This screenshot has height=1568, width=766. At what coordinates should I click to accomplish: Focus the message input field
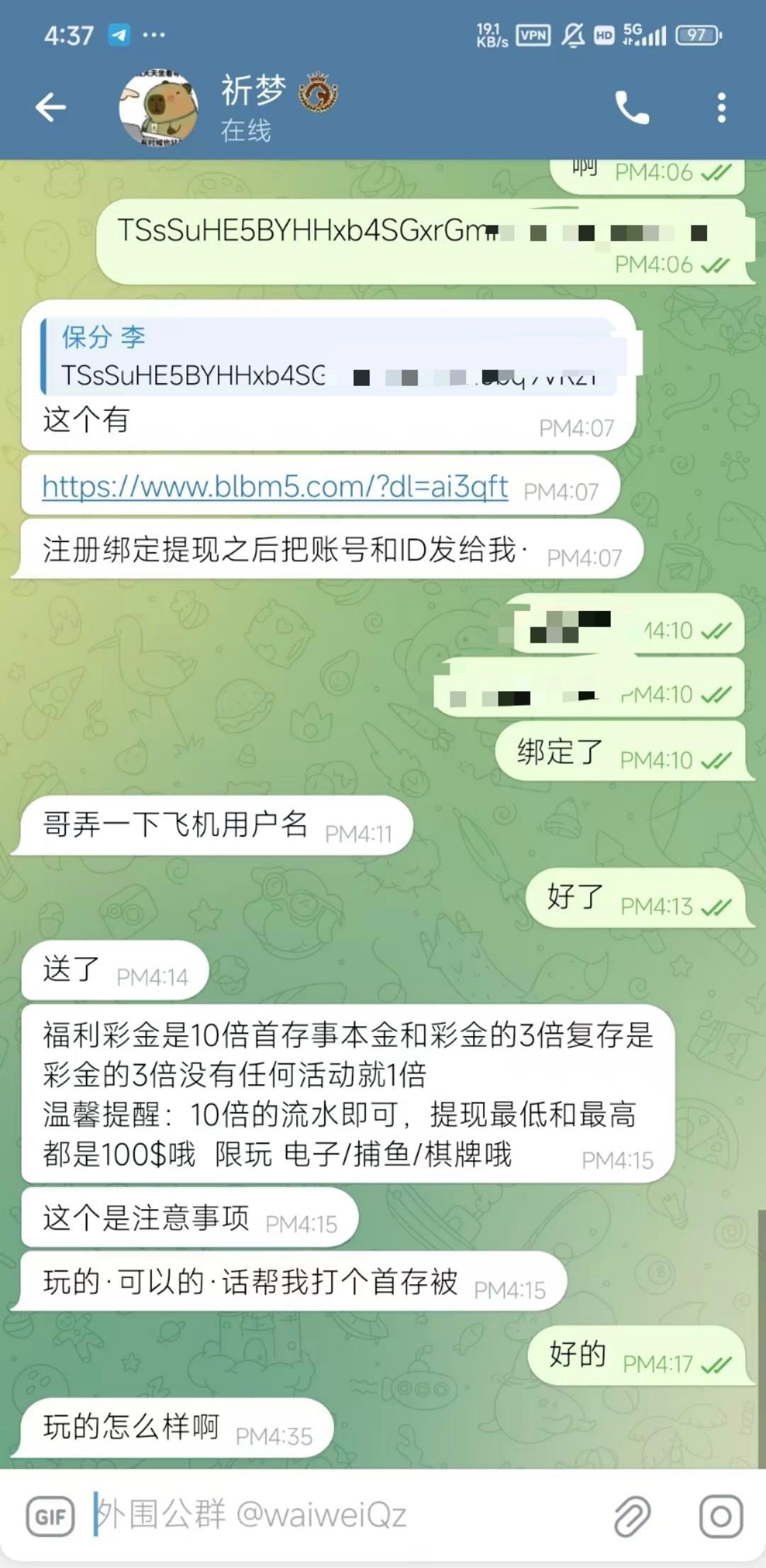pyautogui.click(x=340, y=1515)
